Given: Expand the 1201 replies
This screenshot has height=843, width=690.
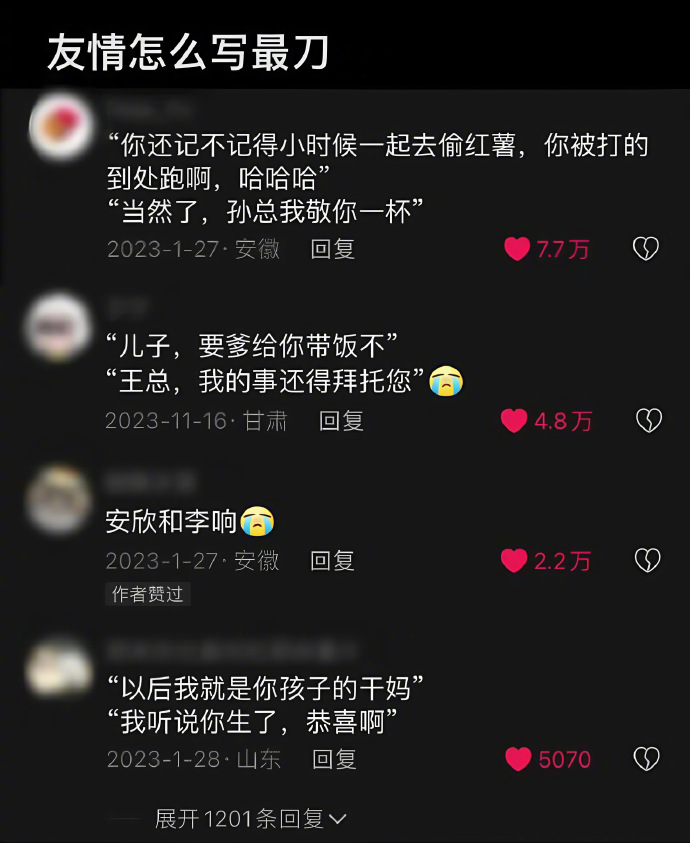Looking at the screenshot, I should (x=250, y=819).
